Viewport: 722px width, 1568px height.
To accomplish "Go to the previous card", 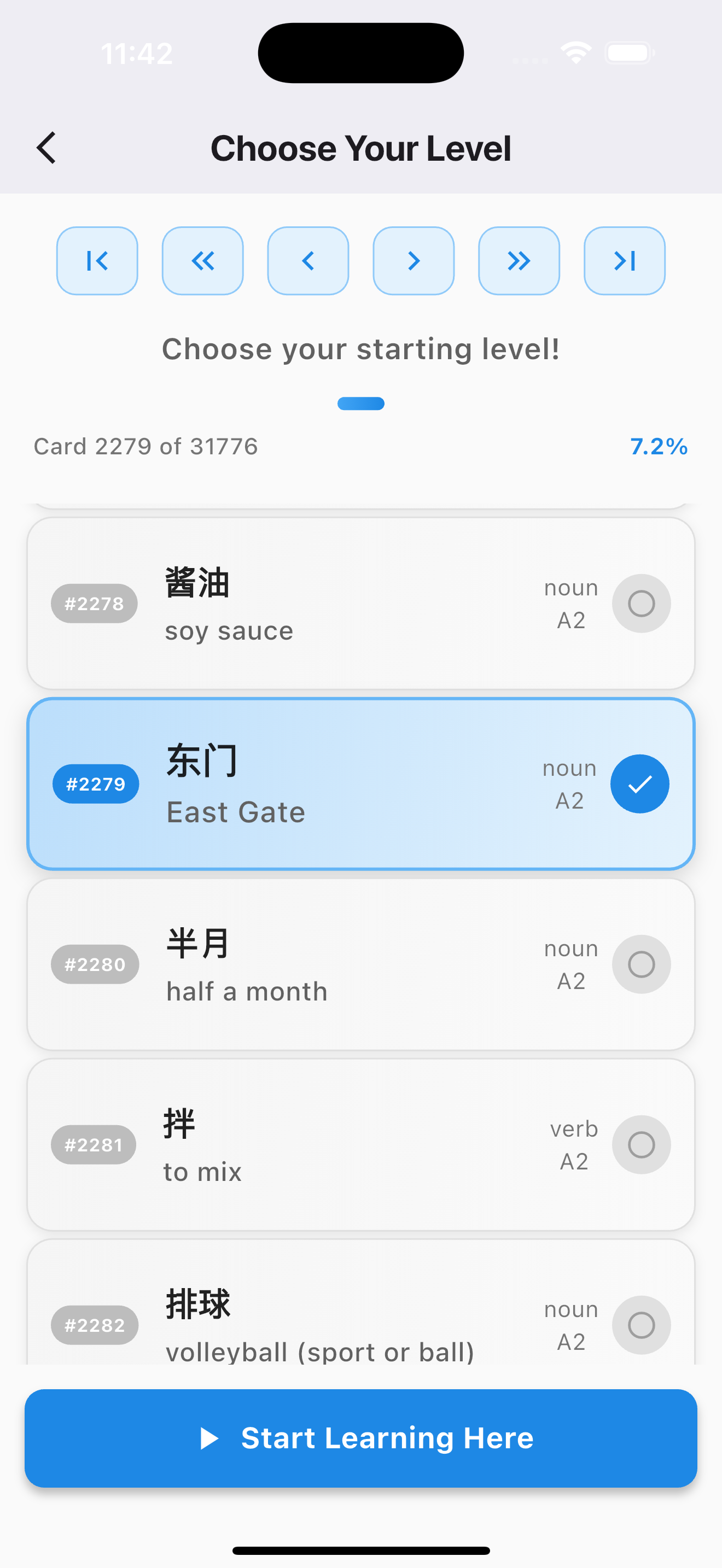I will [x=308, y=261].
